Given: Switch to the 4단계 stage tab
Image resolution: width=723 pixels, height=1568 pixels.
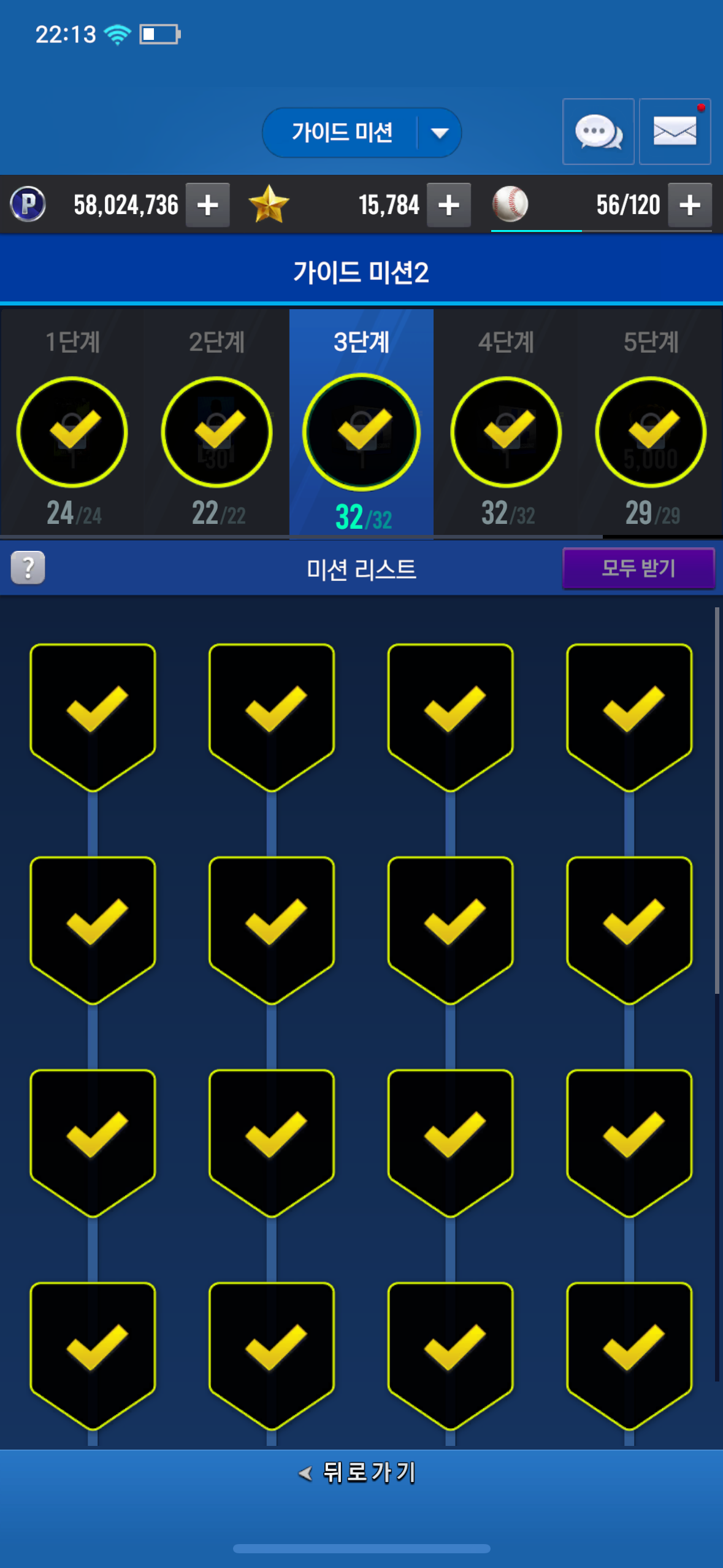Looking at the screenshot, I should coord(506,423).
